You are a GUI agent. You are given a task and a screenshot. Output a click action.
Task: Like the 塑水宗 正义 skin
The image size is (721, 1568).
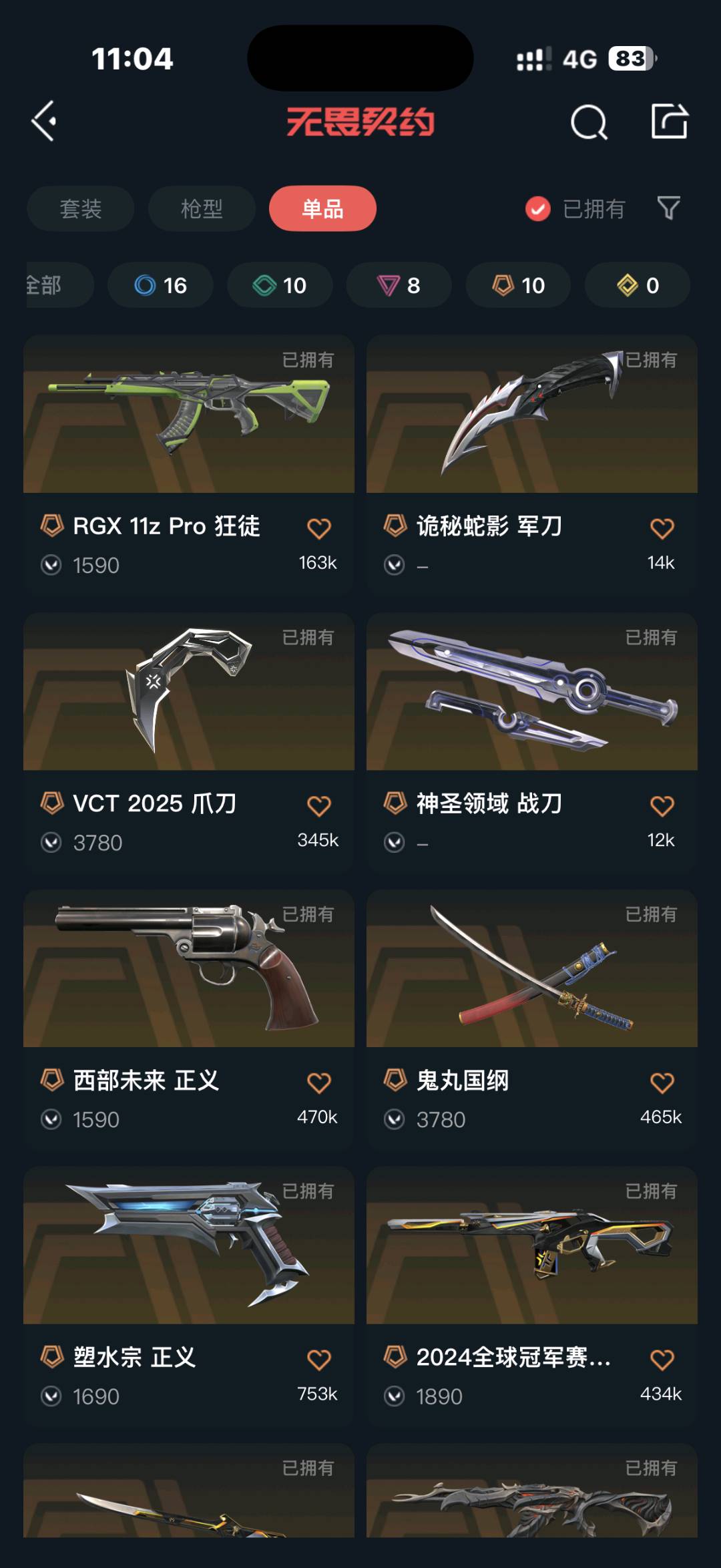click(319, 1360)
